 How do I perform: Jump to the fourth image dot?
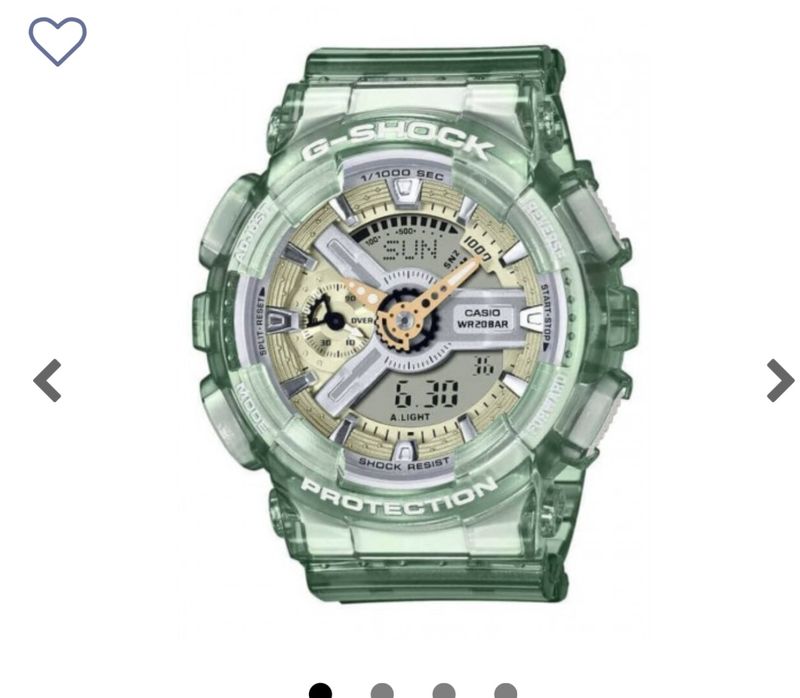pyautogui.click(x=506, y=691)
